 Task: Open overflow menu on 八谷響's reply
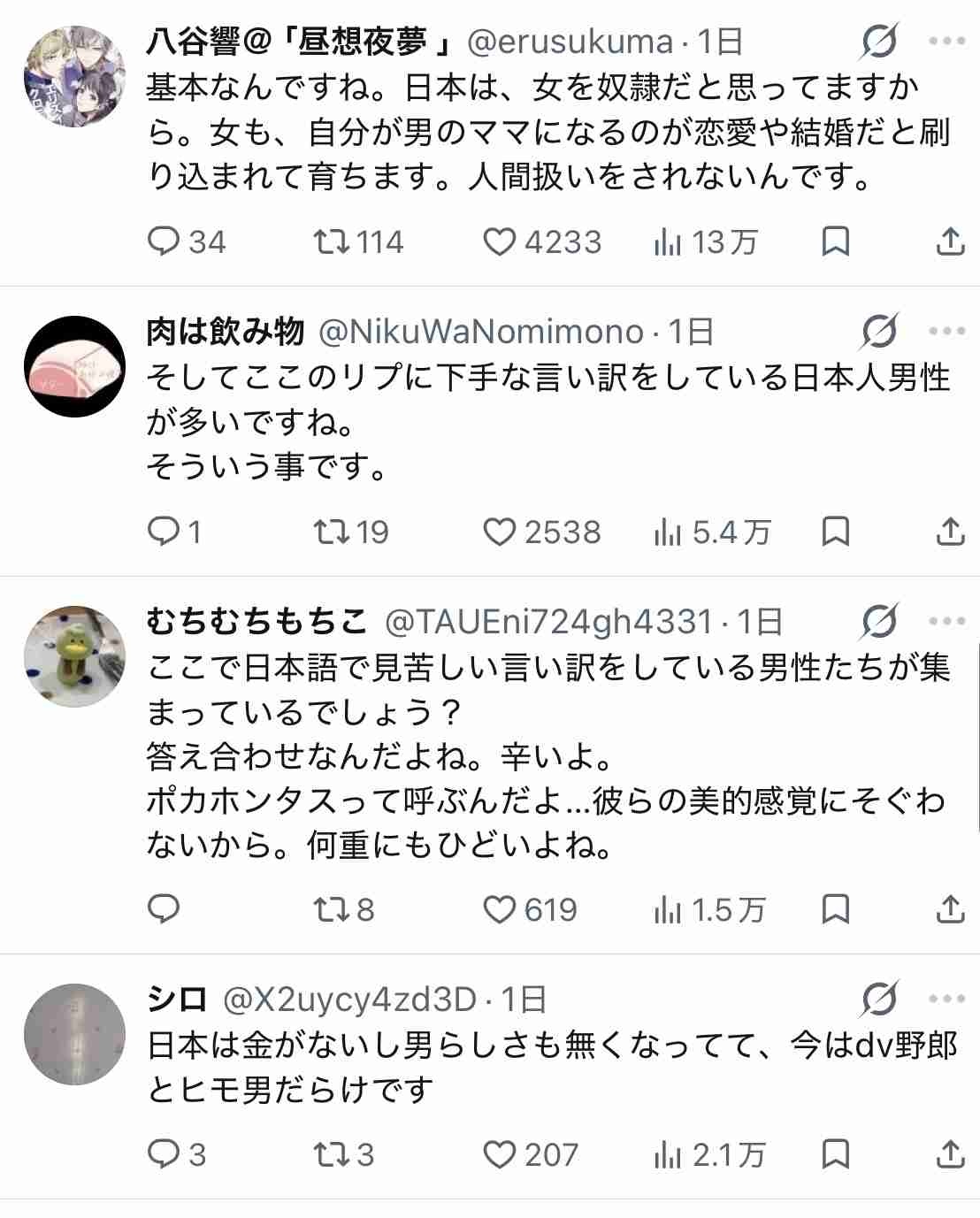click(947, 42)
